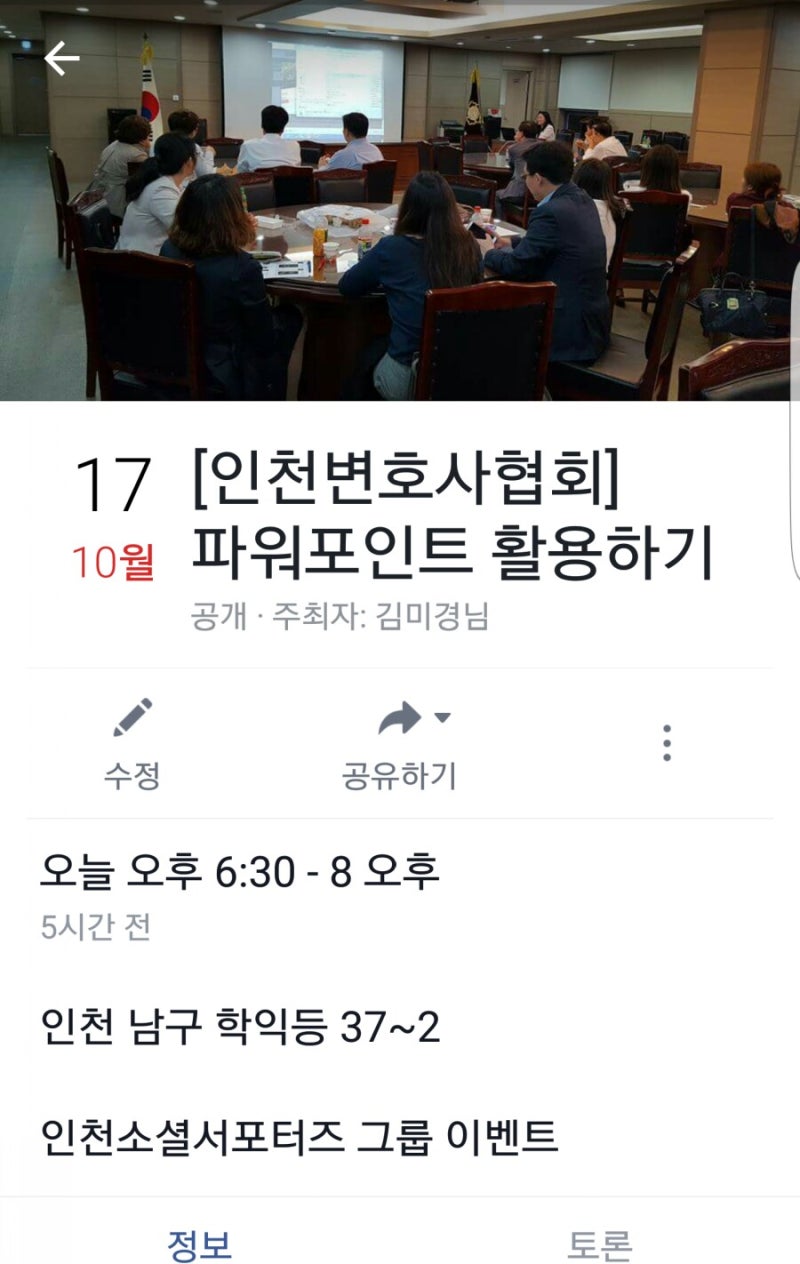Image resolution: width=800 pixels, height=1264 pixels.
Task: Open the address 인천 남구 학익동 37~2
Action: (x=240, y=1026)
